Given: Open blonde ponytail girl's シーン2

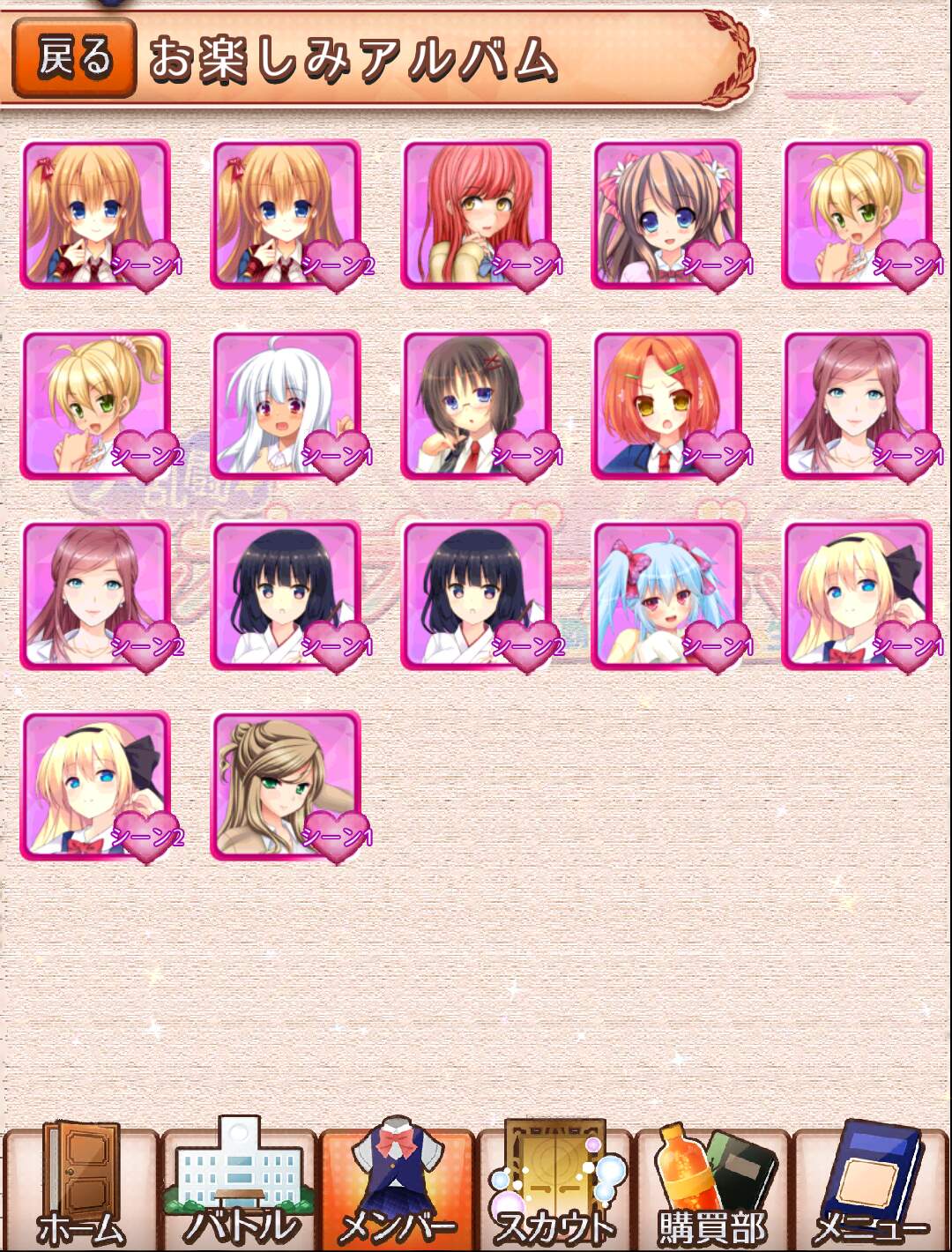Looking at the screenshot, I should pyautogui.click(x=96, y=405).
